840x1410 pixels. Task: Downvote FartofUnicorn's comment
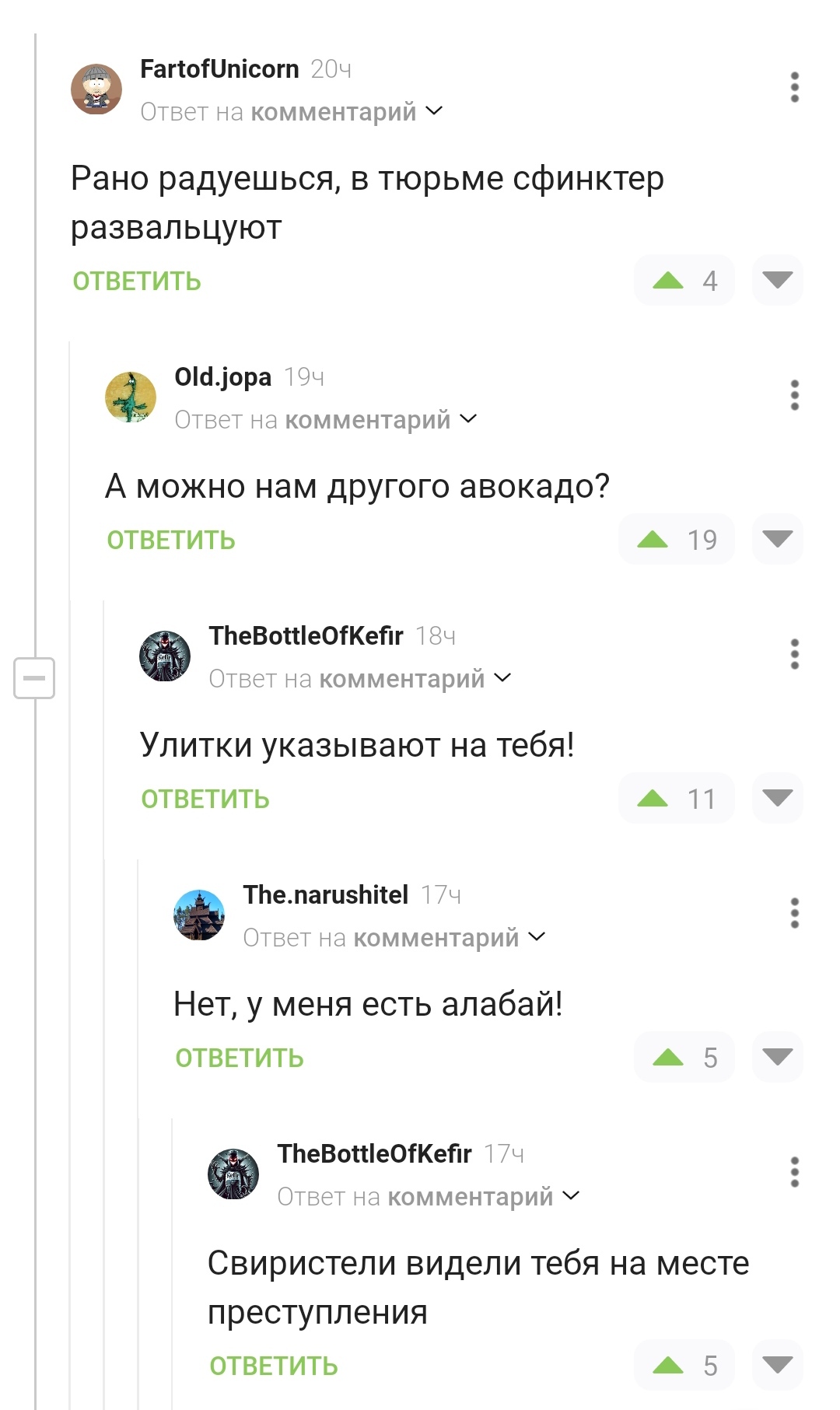pos(777,280)
